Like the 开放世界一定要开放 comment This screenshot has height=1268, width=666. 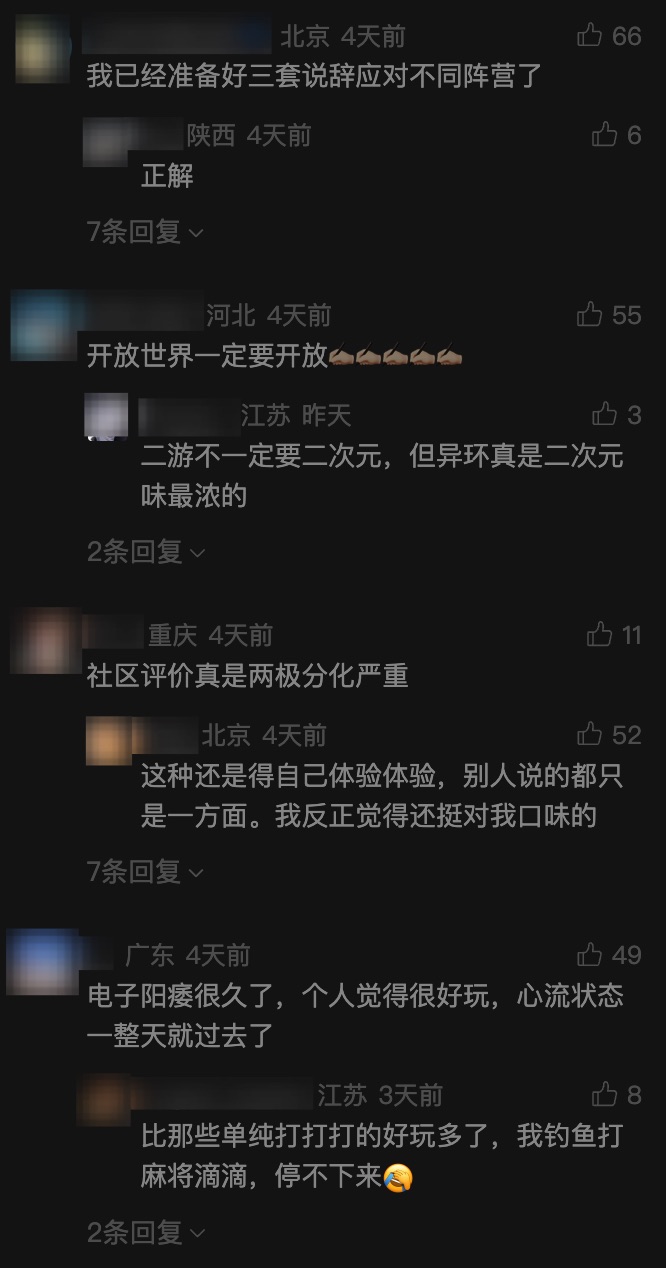[x=590, y=315]
